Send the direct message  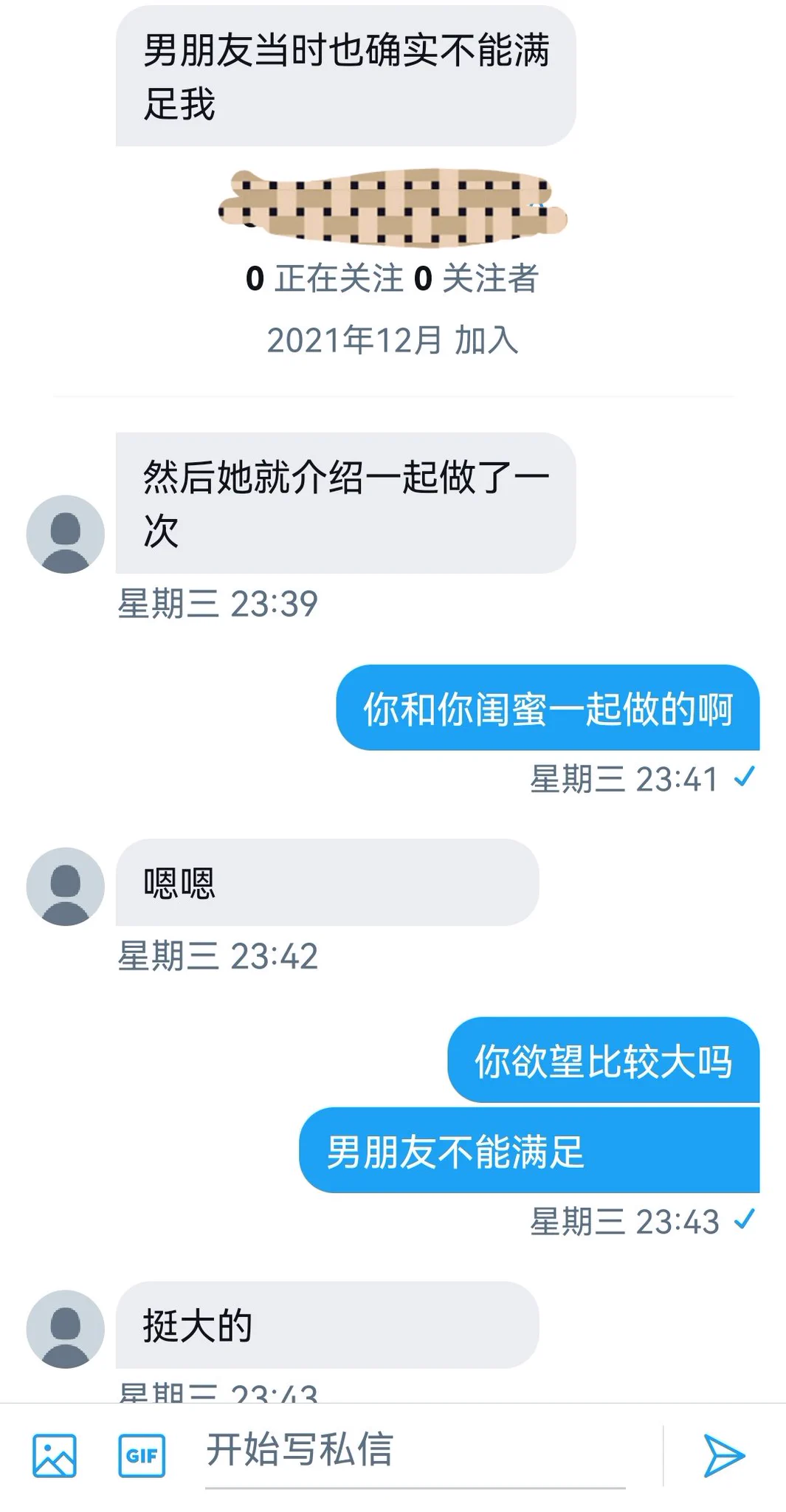723,1455
